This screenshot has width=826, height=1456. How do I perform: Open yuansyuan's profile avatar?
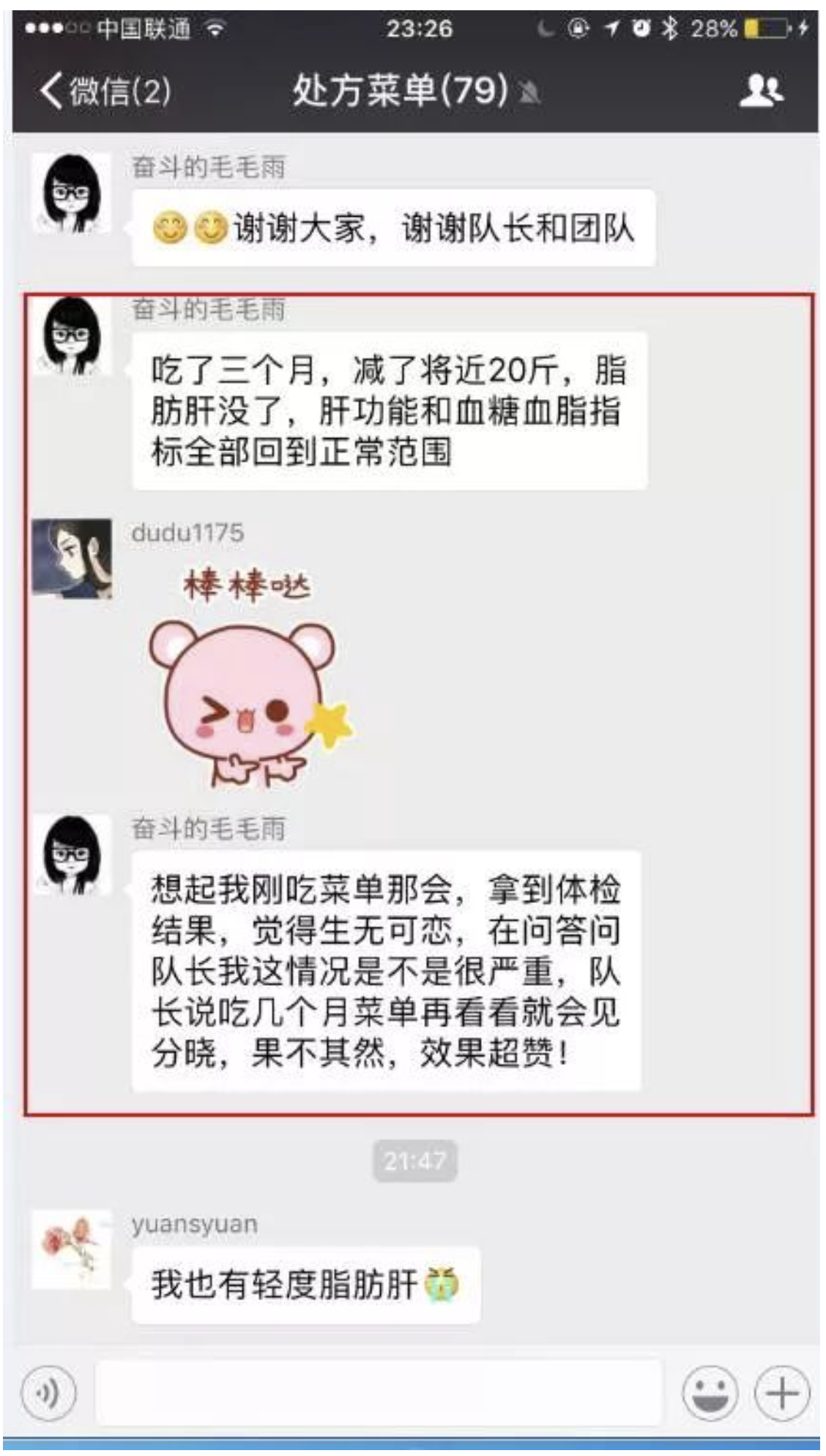coord(72,1249)
